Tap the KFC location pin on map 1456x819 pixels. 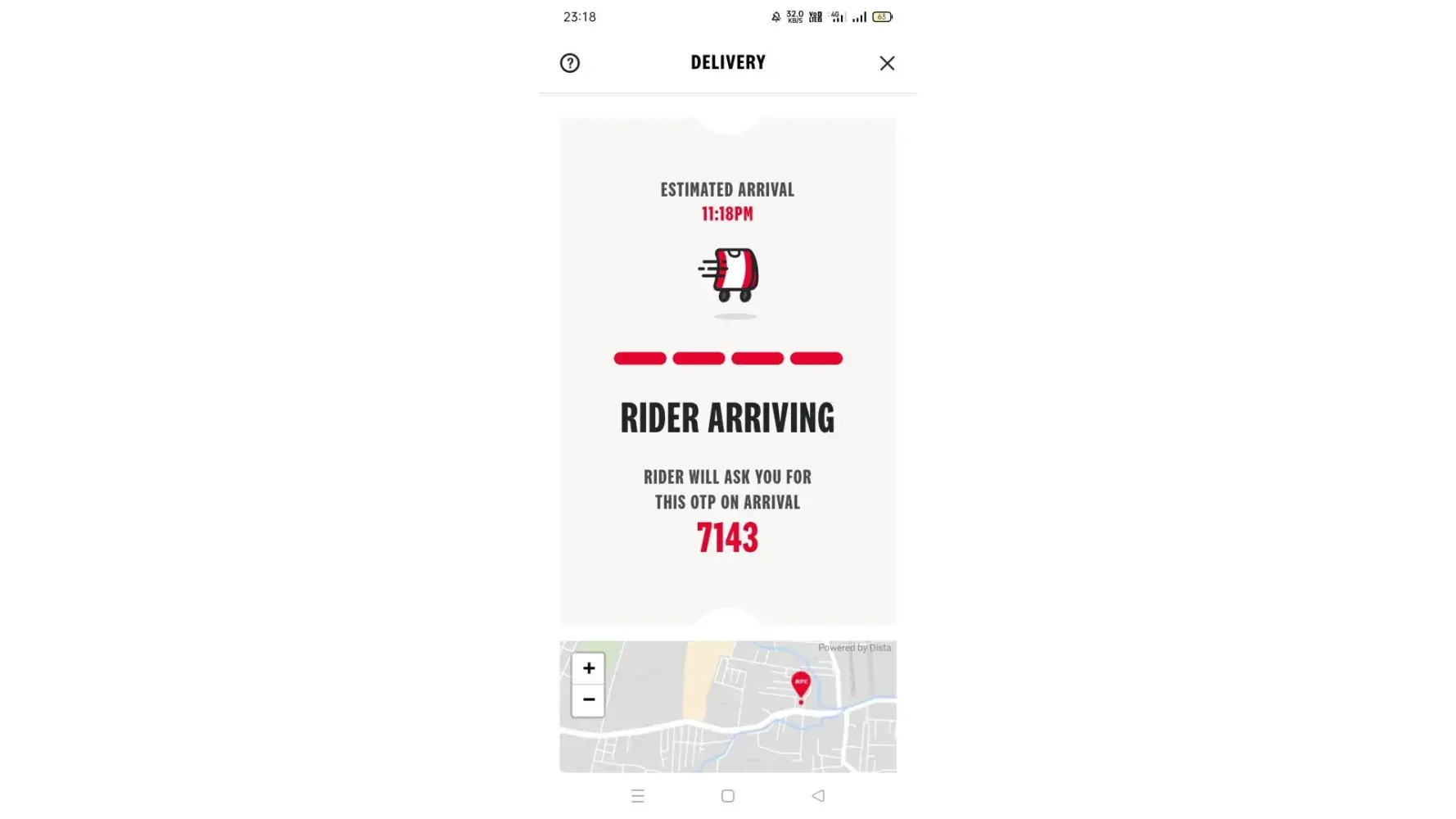click(801, 685)
